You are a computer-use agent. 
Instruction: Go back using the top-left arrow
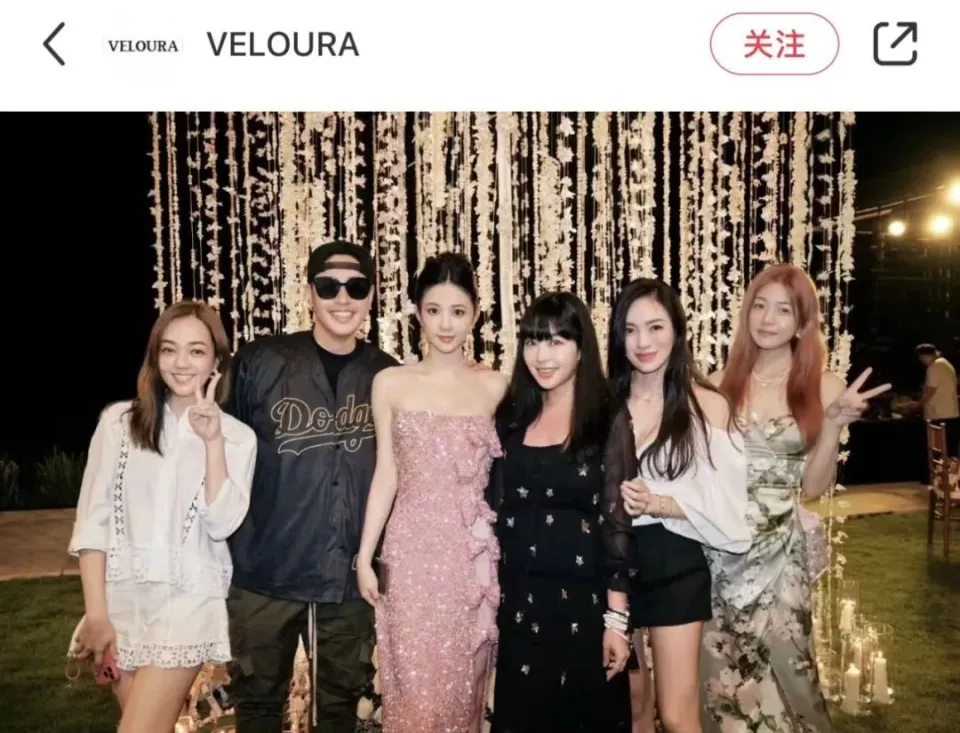coord(54,45)
